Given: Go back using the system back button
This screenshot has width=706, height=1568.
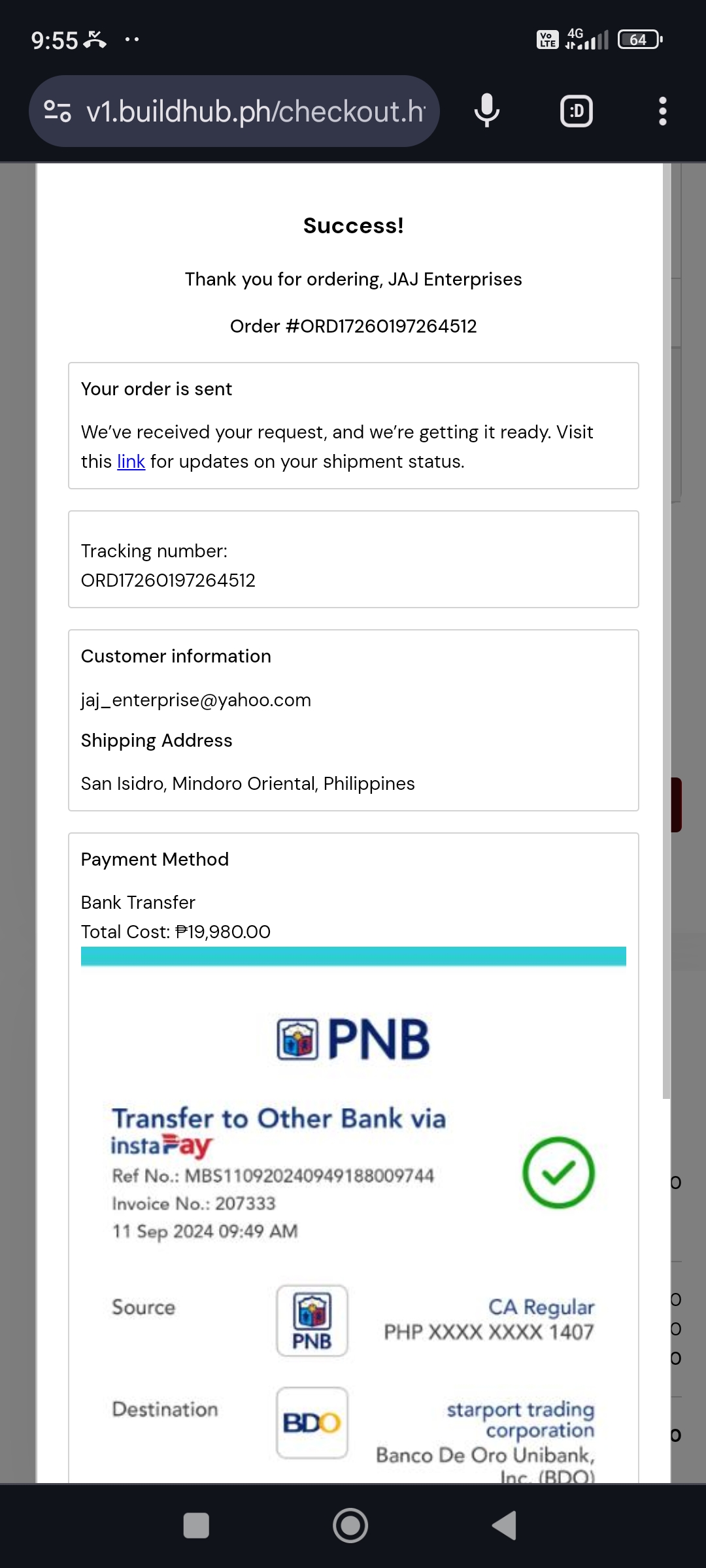Looking at the screenshot, I should [x=504, y=1526].
